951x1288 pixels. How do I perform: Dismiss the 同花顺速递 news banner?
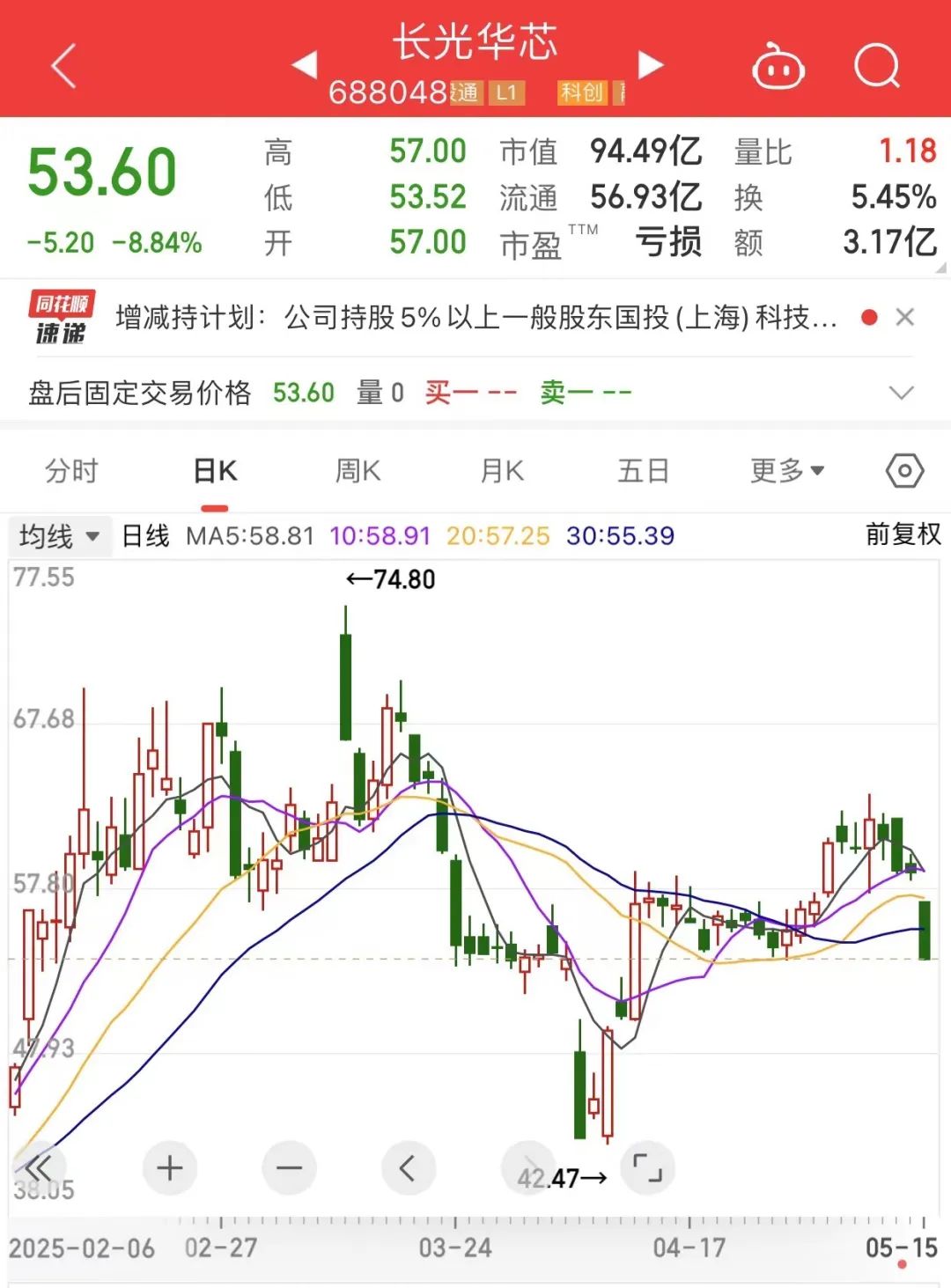(904, 317)
